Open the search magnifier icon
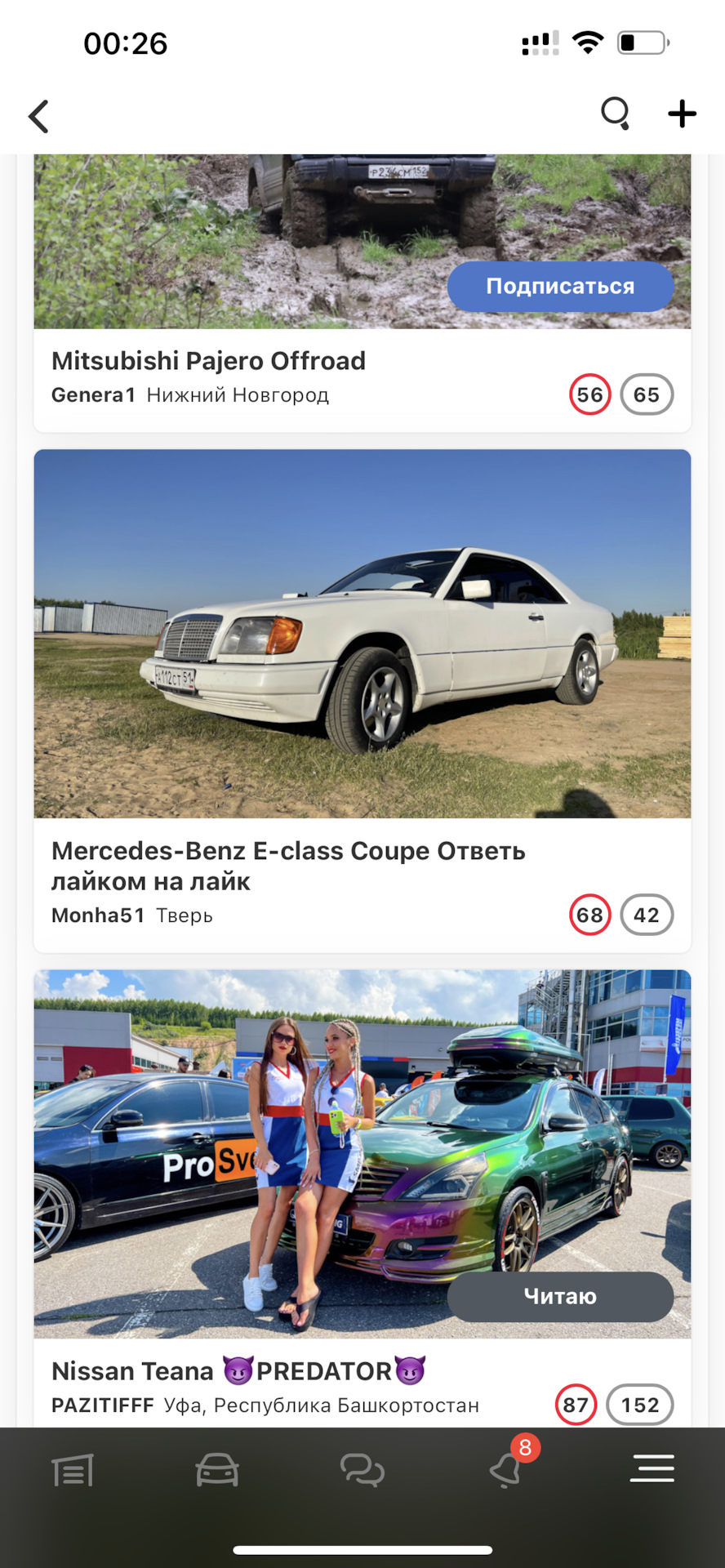The image size is (725, 1568). tap(615, 114)
